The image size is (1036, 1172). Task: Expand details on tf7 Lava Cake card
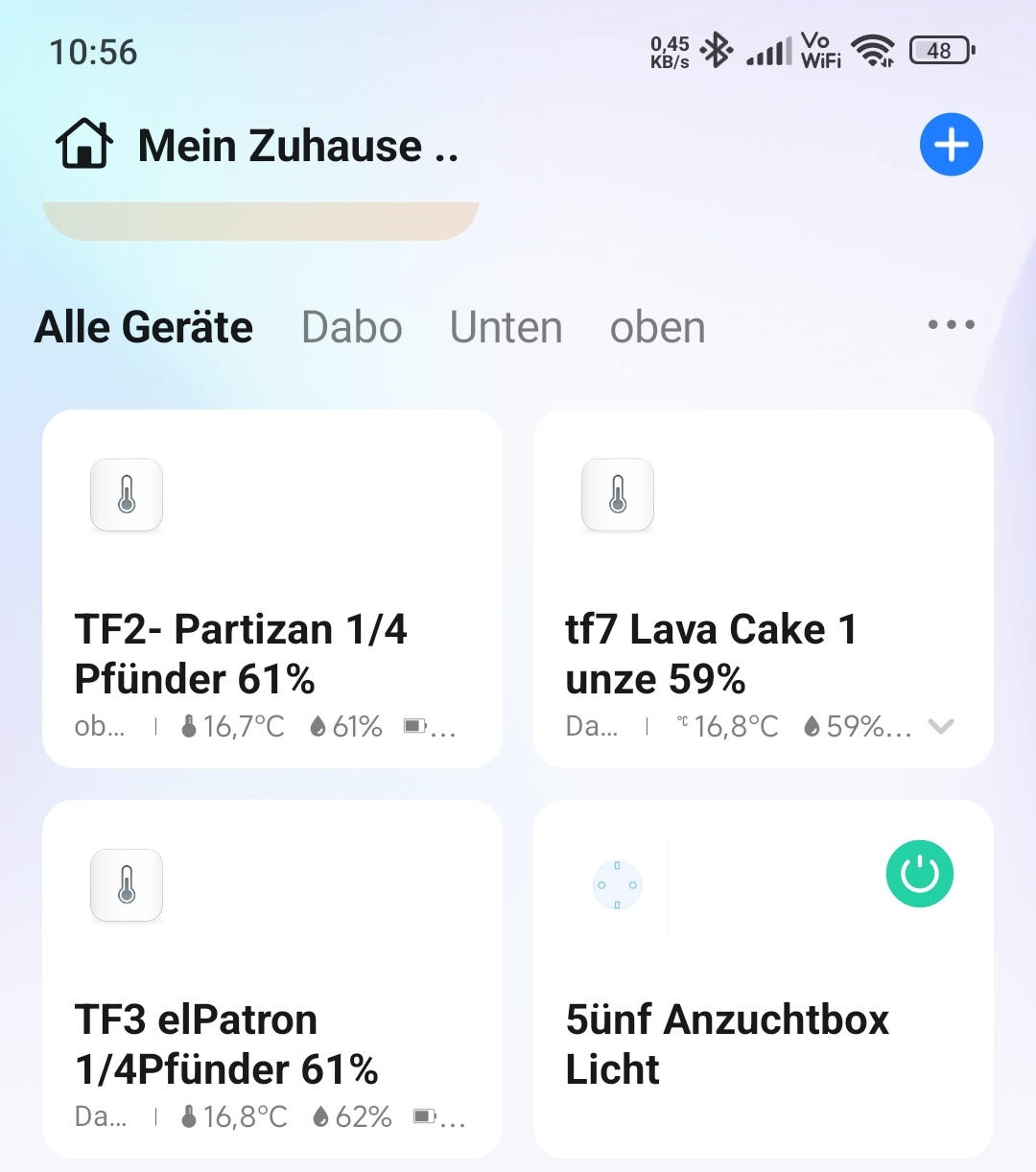tap(941, 727)
